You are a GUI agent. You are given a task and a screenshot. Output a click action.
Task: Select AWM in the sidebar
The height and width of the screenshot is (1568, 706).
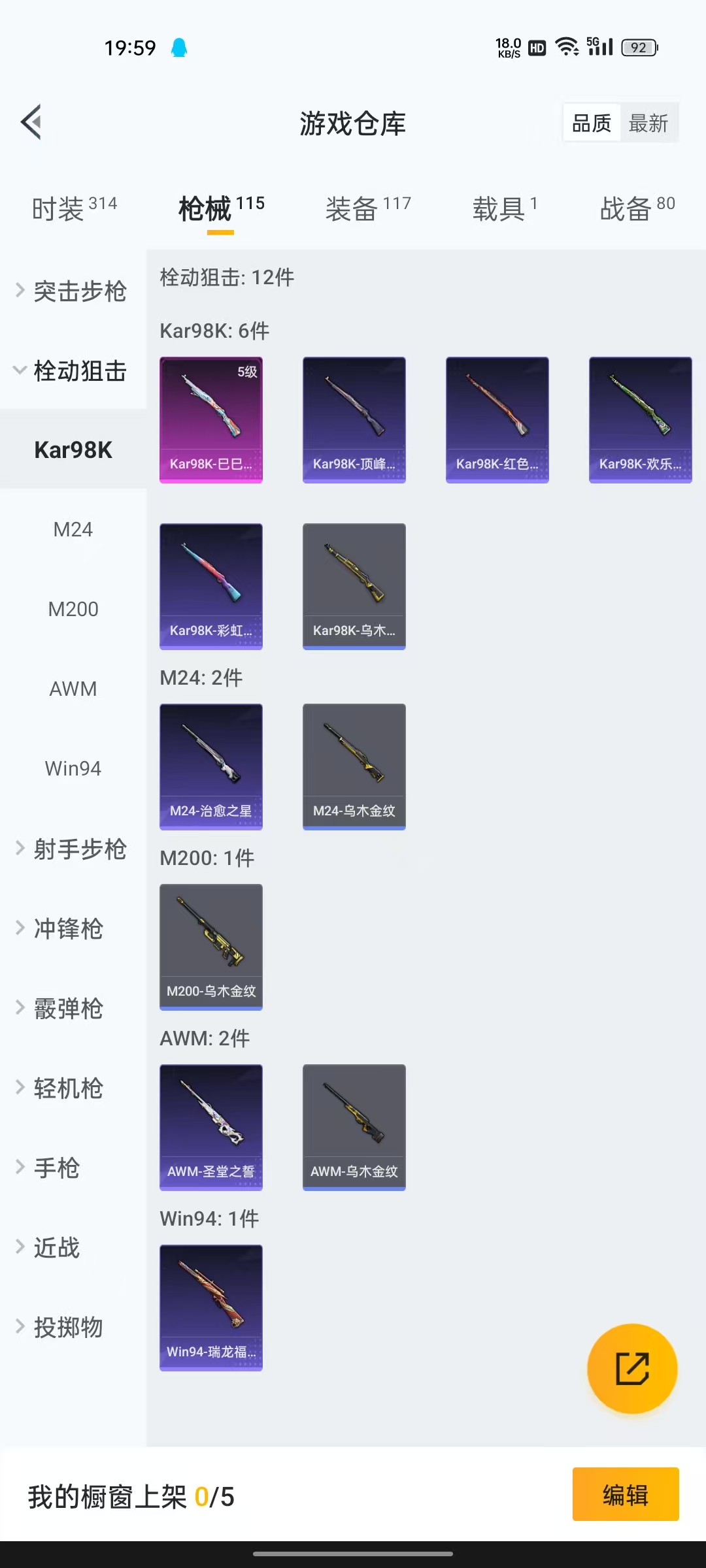click(73, 689)
